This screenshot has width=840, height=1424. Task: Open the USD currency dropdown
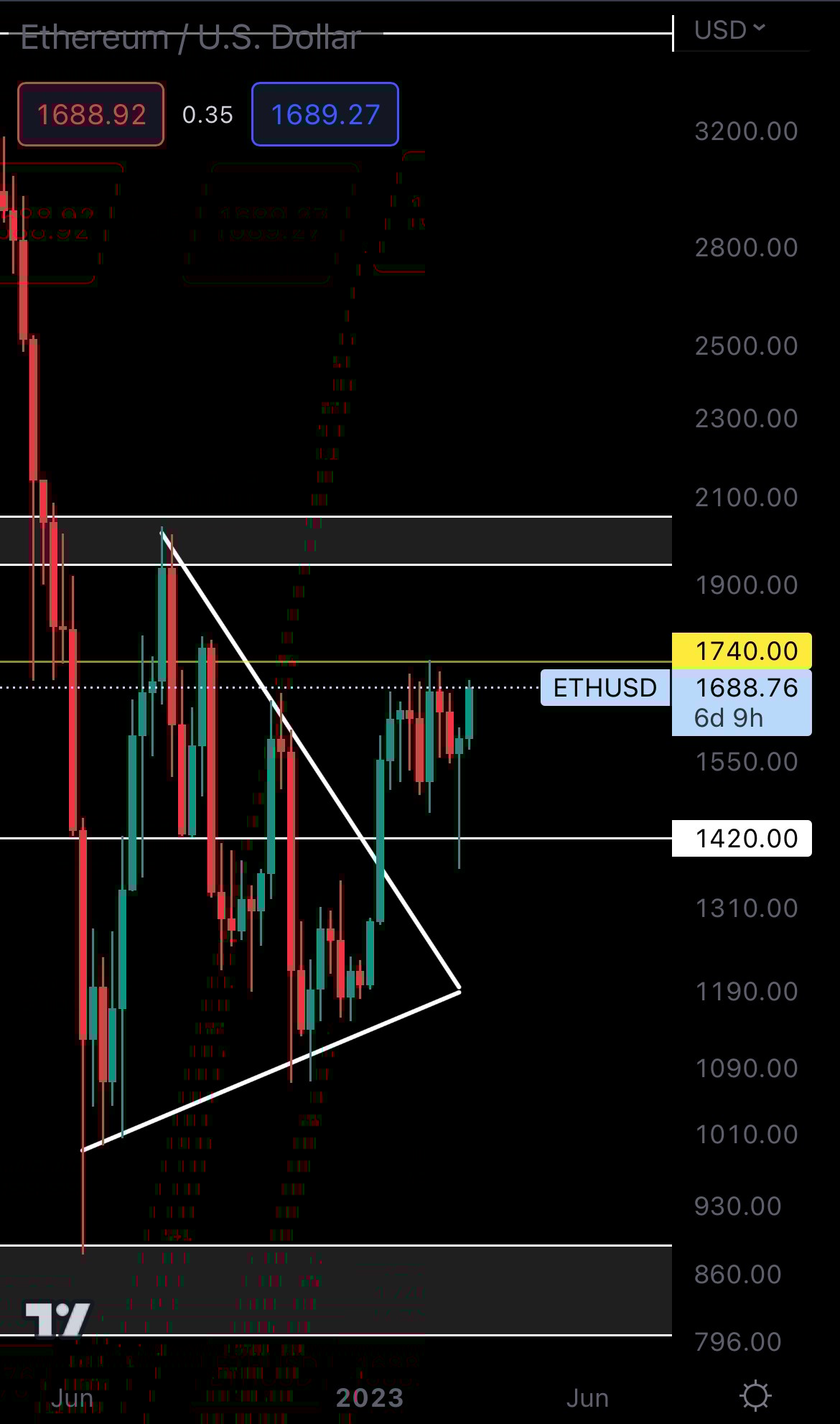pos(729,30)
